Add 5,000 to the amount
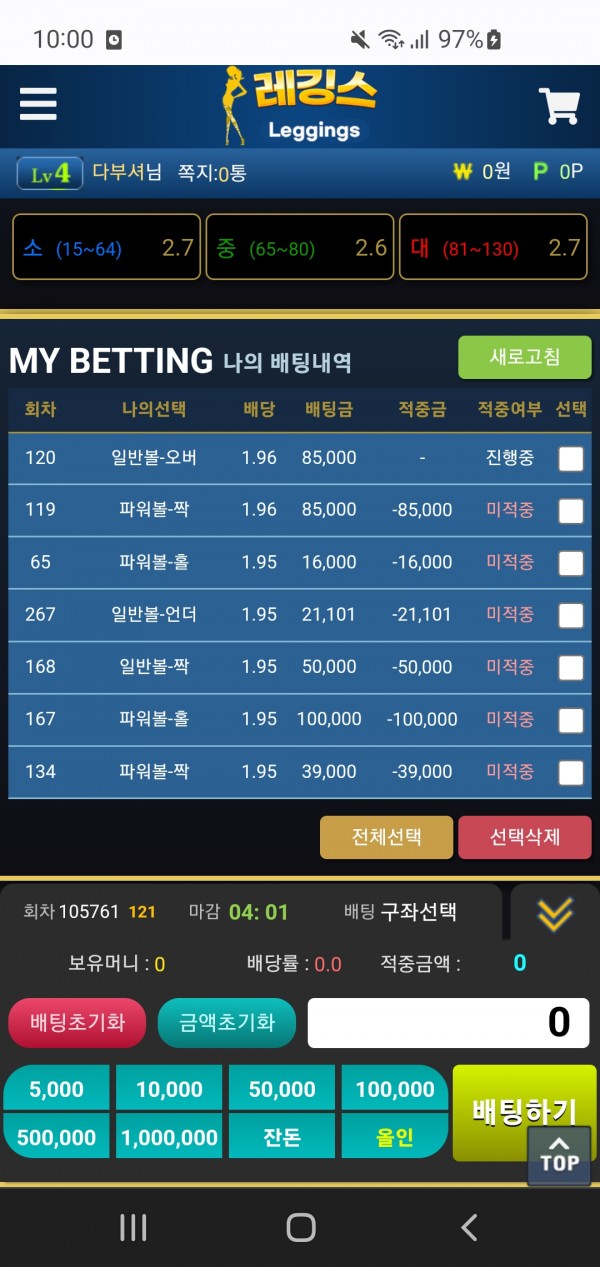Screen dimensions: 600x1267 56,1089
